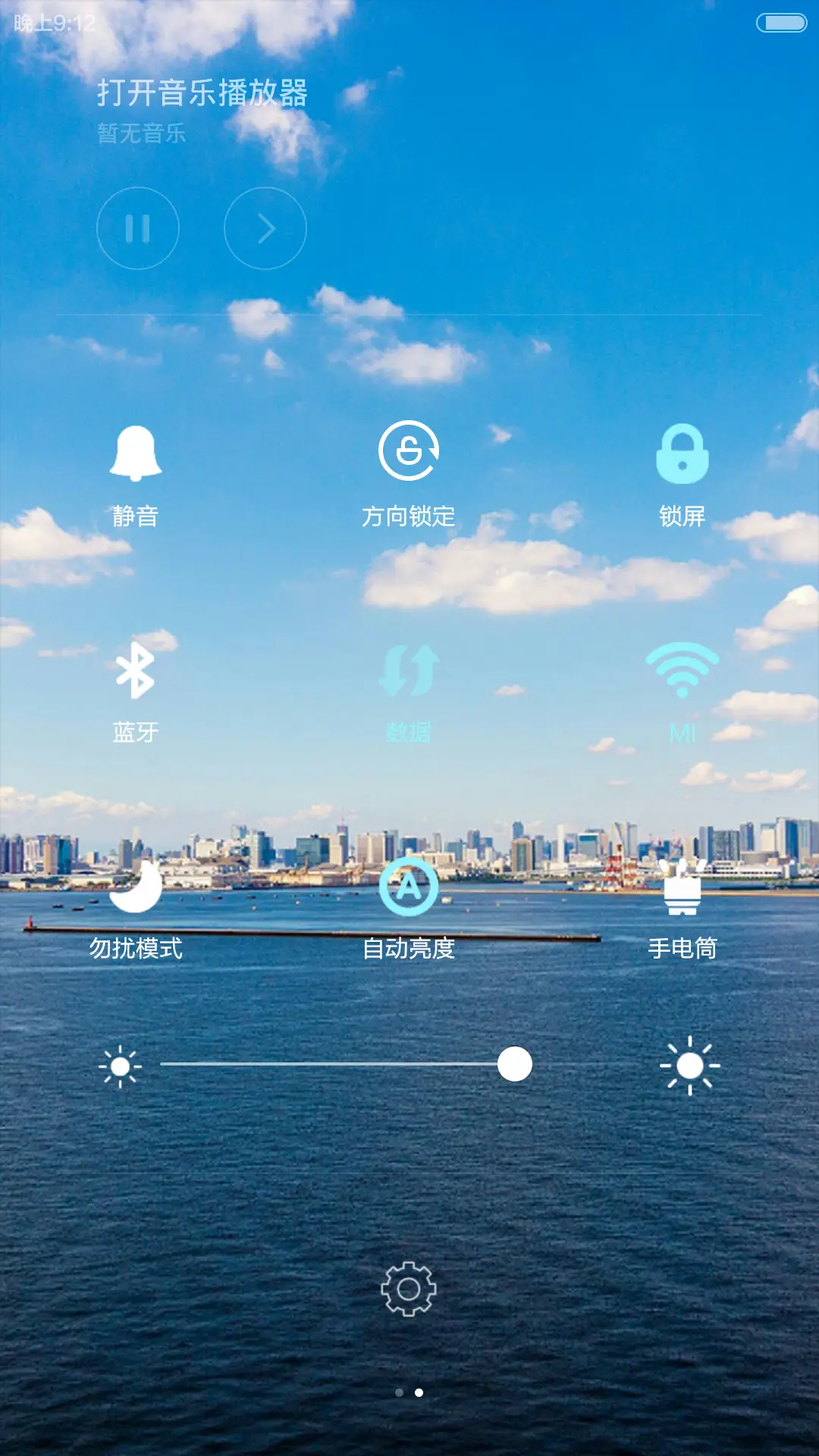
Task: Tap the next-track chevron button
Action: [266, 228]
